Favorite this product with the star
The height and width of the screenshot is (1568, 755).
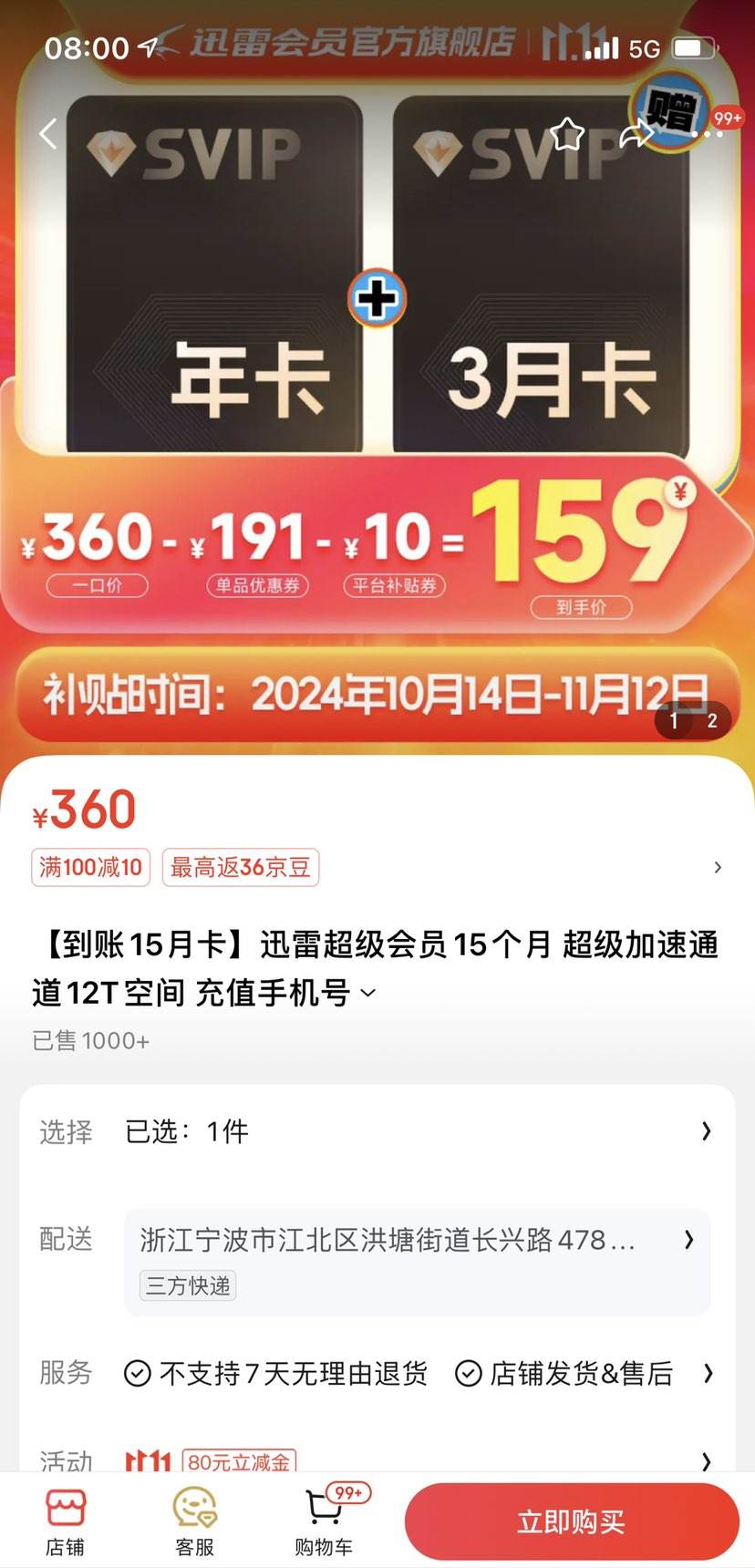(x=567, y=134)
